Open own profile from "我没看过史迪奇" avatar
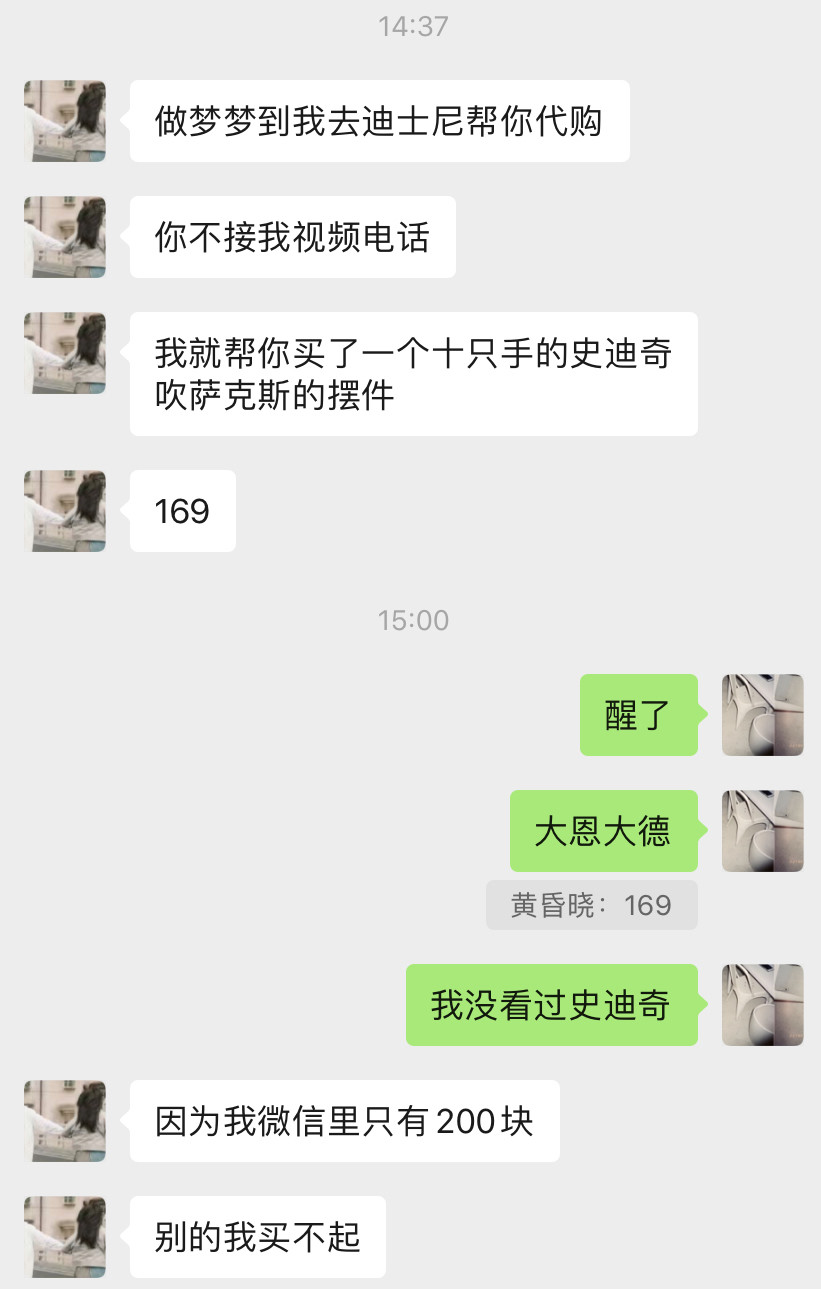The height and width of the screenshot is (1289, 821). pyautogui.click(x=762, y=1005)
